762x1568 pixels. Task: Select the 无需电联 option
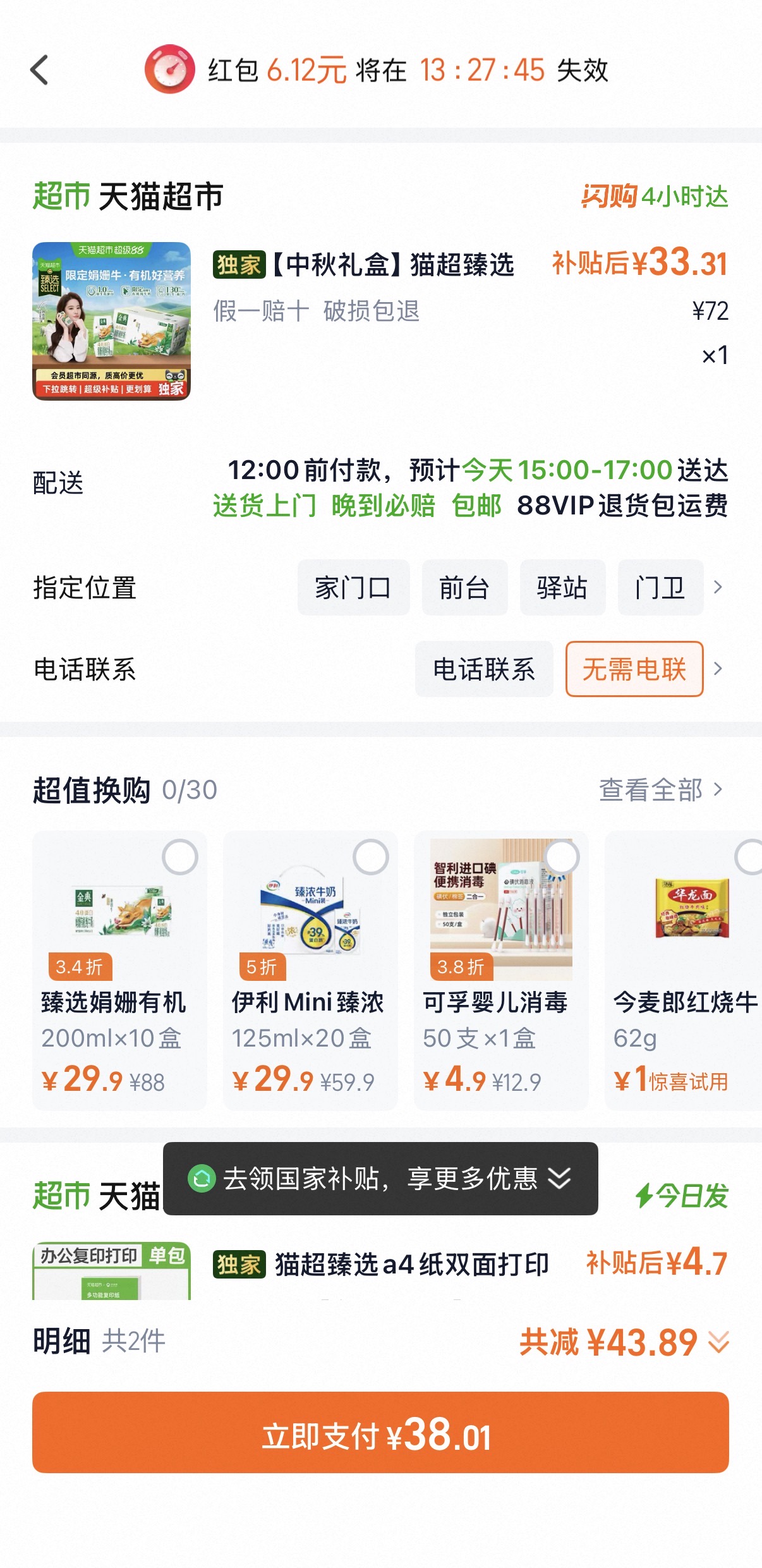[634, 669]
